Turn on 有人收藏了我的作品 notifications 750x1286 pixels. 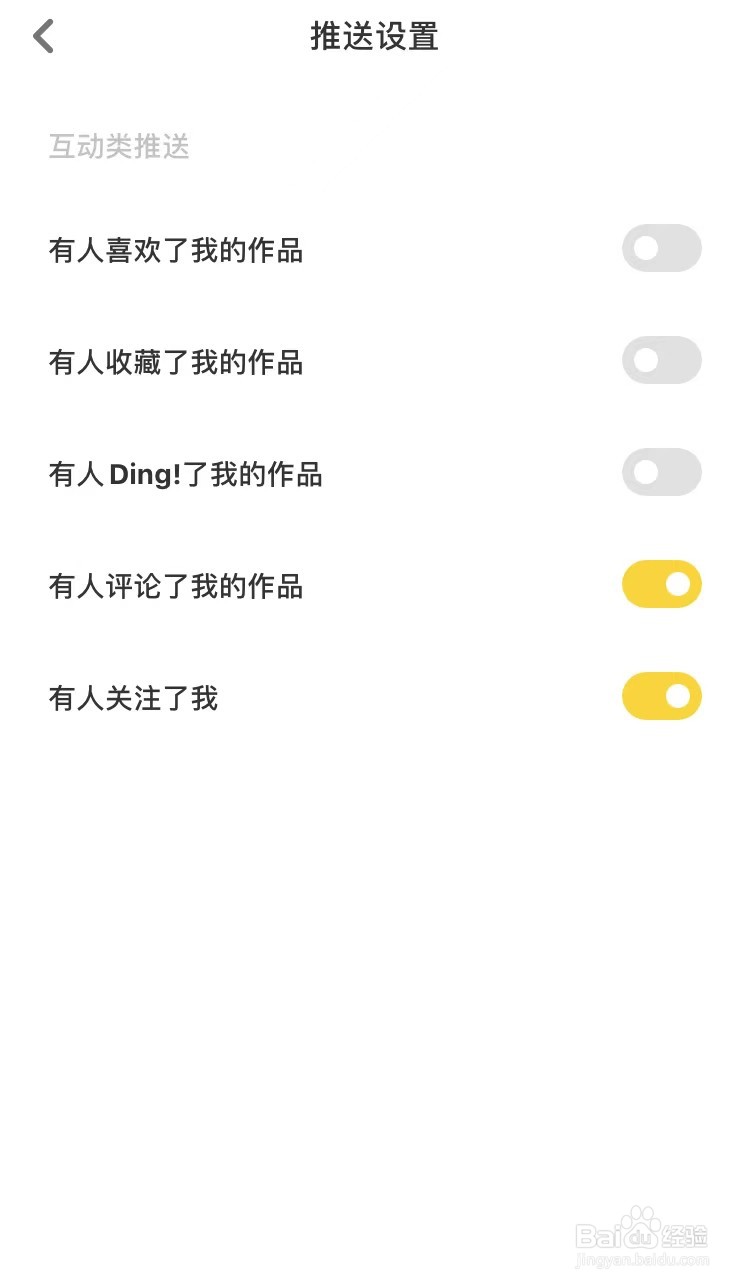point(661,360)
